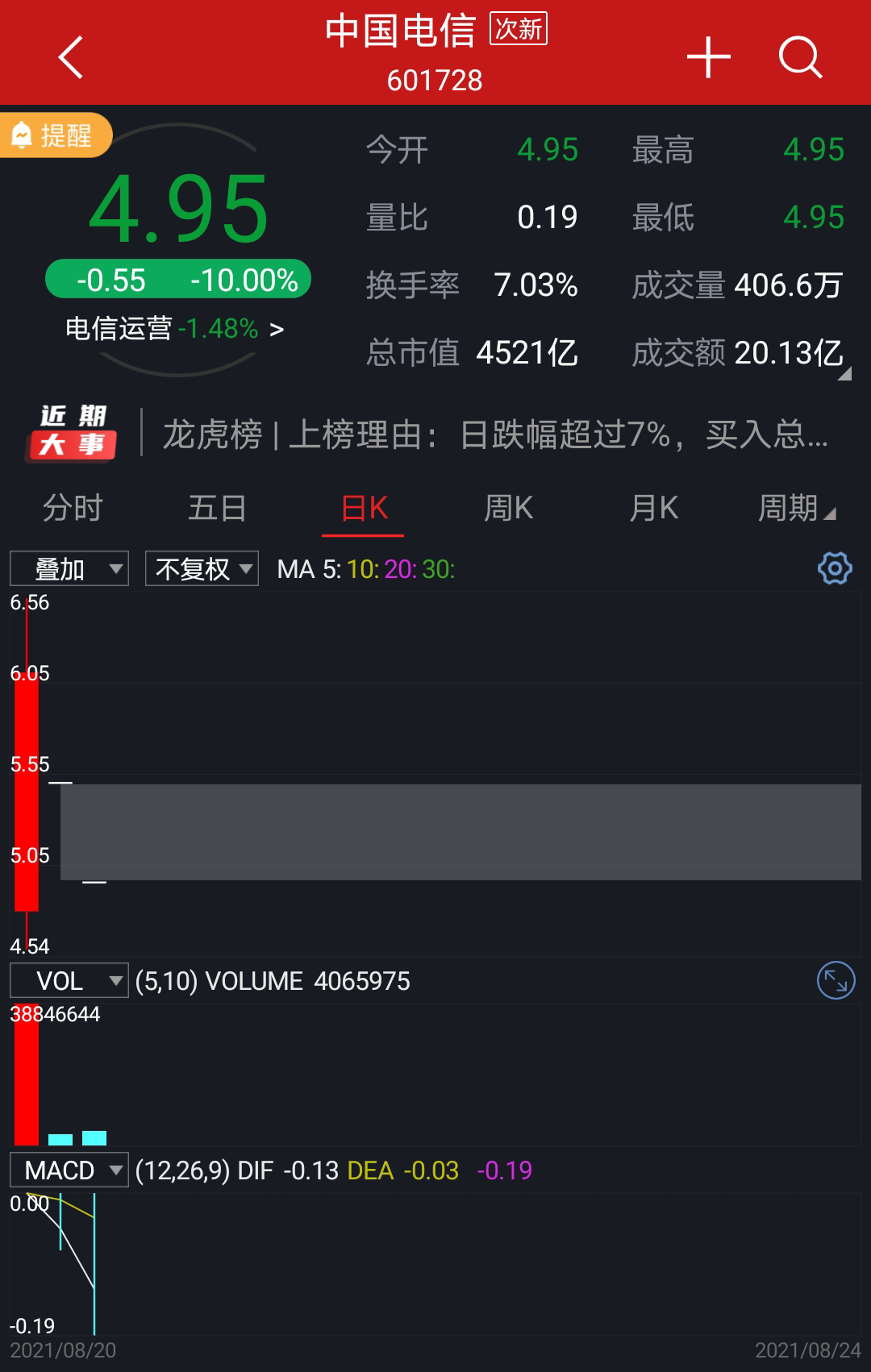The width and height of the screenshot is (871, 1372).
Task: Switch to 月K chart tab
Action: coord(654,509)
